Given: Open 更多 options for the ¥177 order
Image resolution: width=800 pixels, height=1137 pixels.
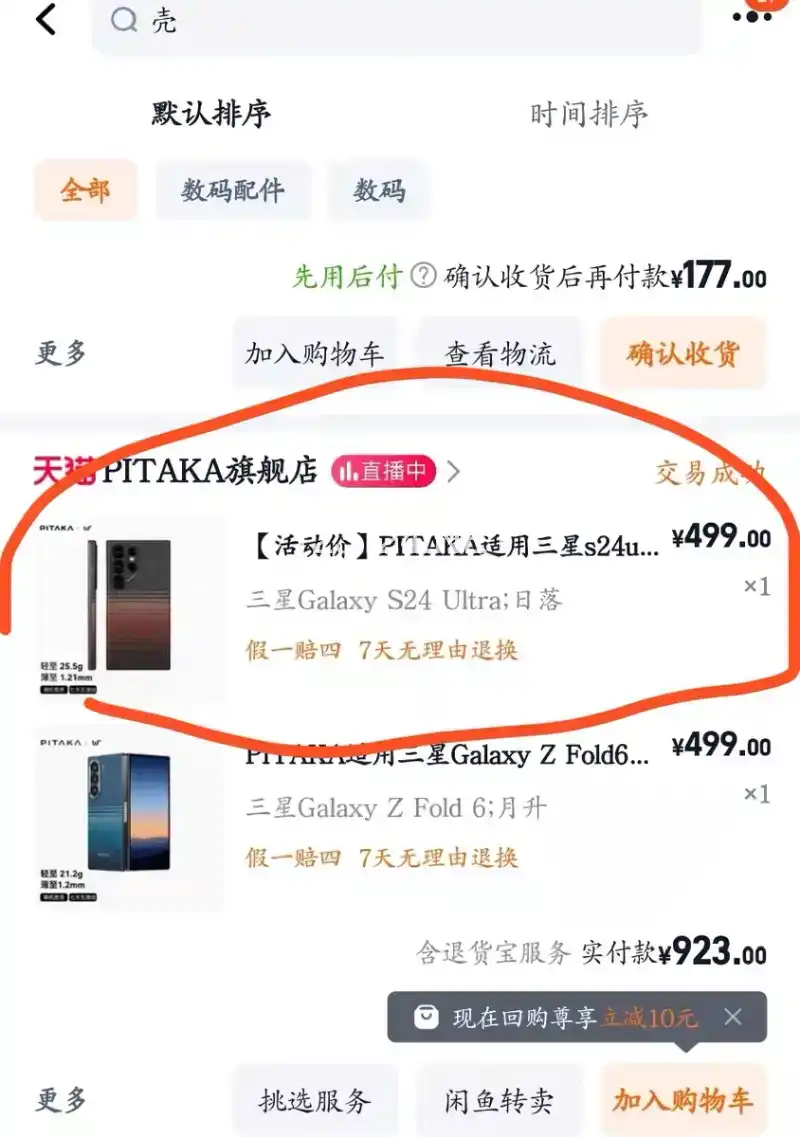Looking at the screenshot, I should coord(61,353).
